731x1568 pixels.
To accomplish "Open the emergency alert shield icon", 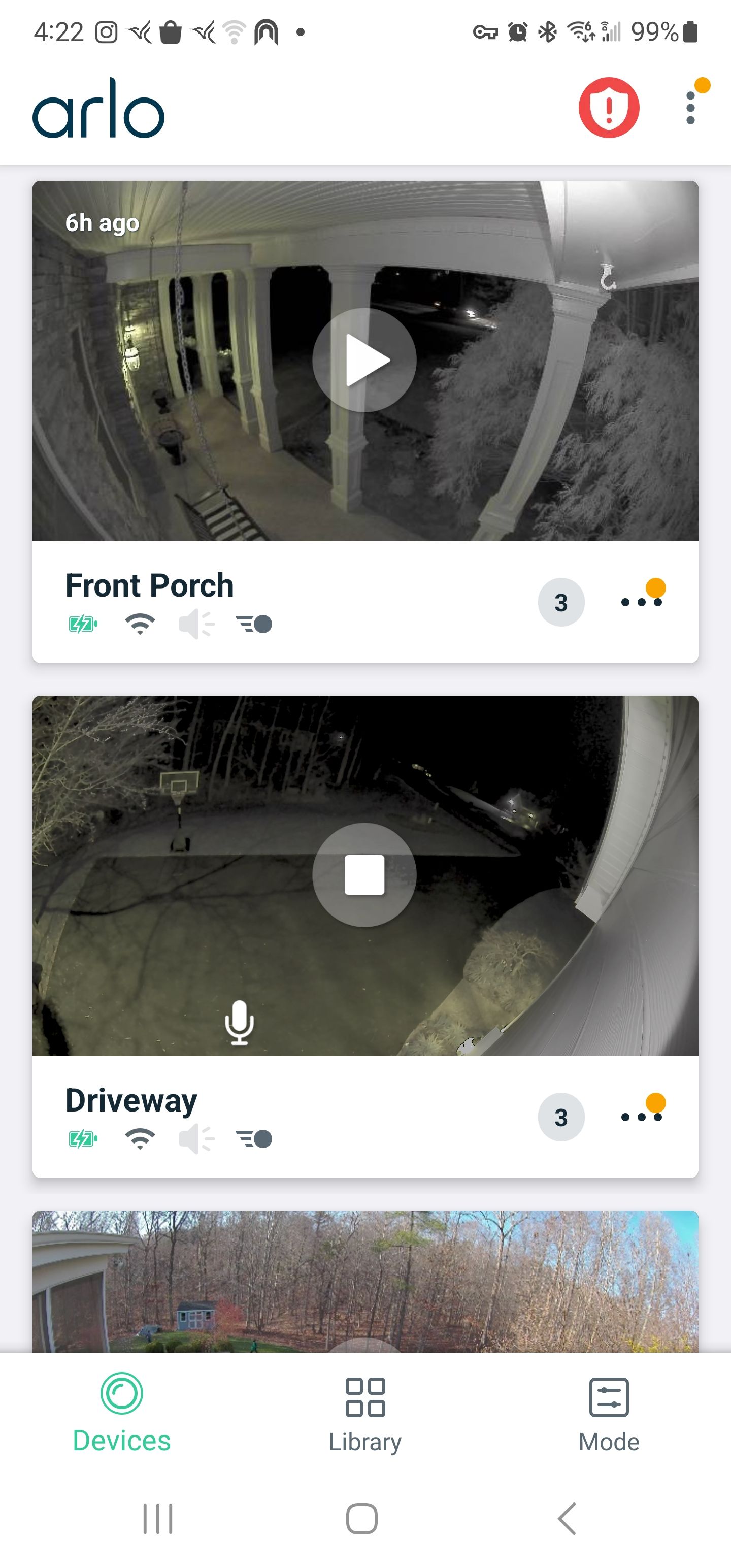I will click(611, 107).
